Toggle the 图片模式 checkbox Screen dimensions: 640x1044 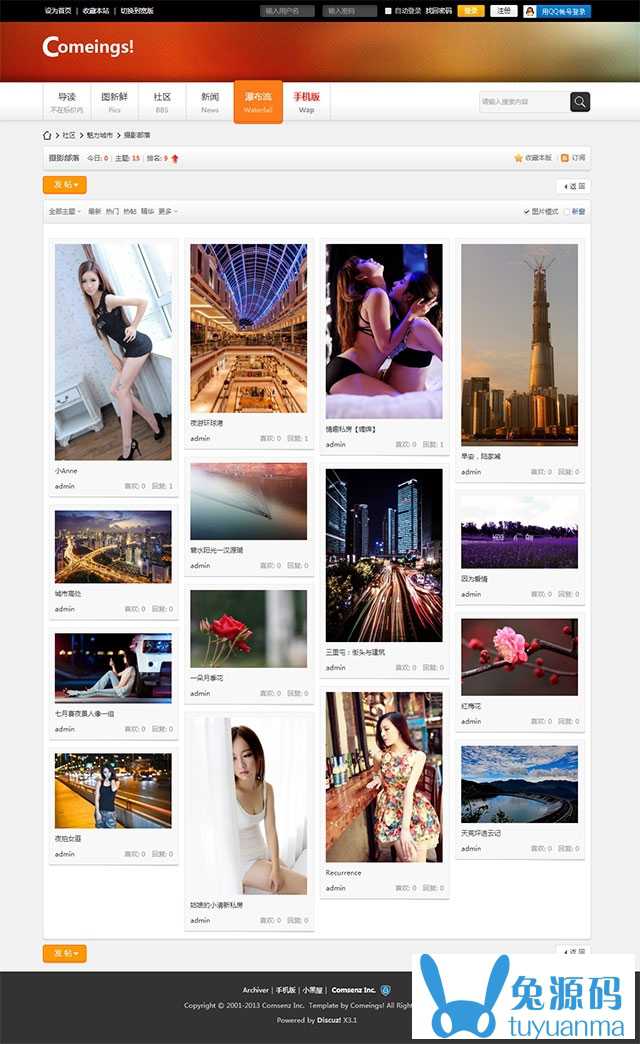pos(527,212)
